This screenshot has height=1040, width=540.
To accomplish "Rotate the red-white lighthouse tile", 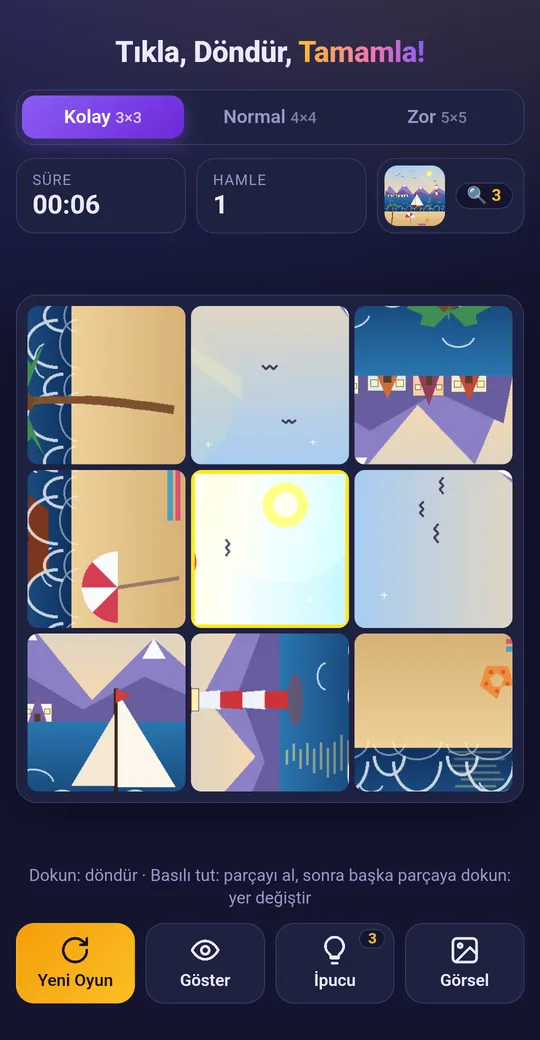I will point(270,712).
